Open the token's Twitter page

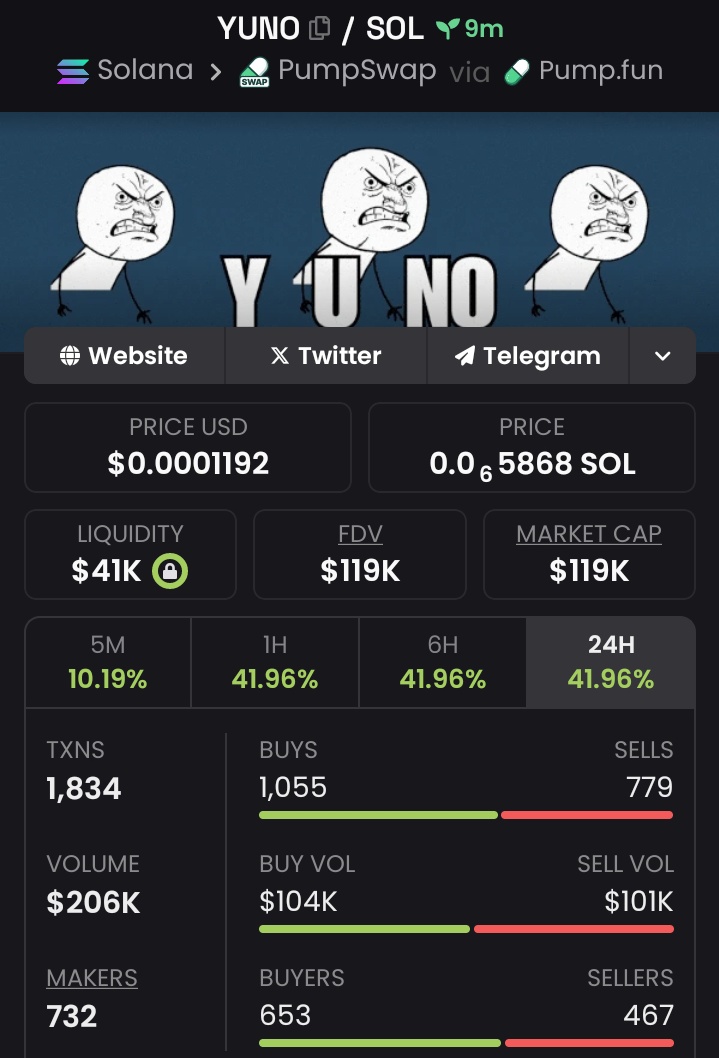[x=326, y=356]
